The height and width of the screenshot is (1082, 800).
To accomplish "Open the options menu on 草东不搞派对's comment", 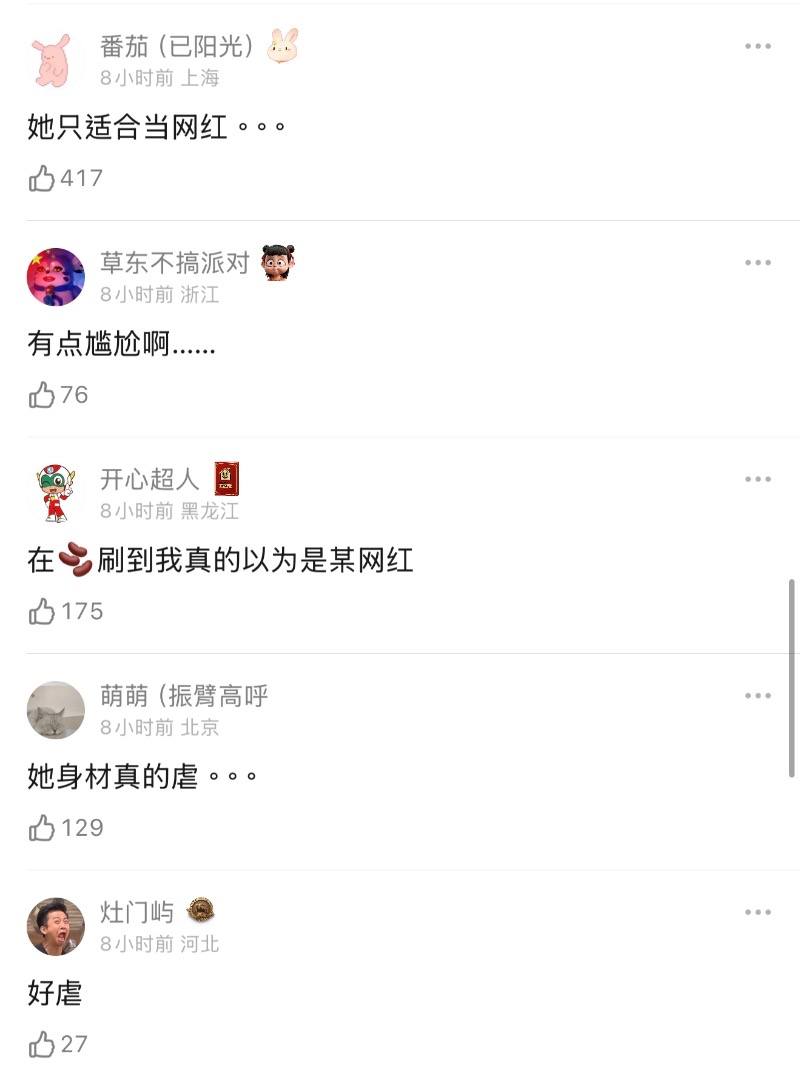I will 758,263.
